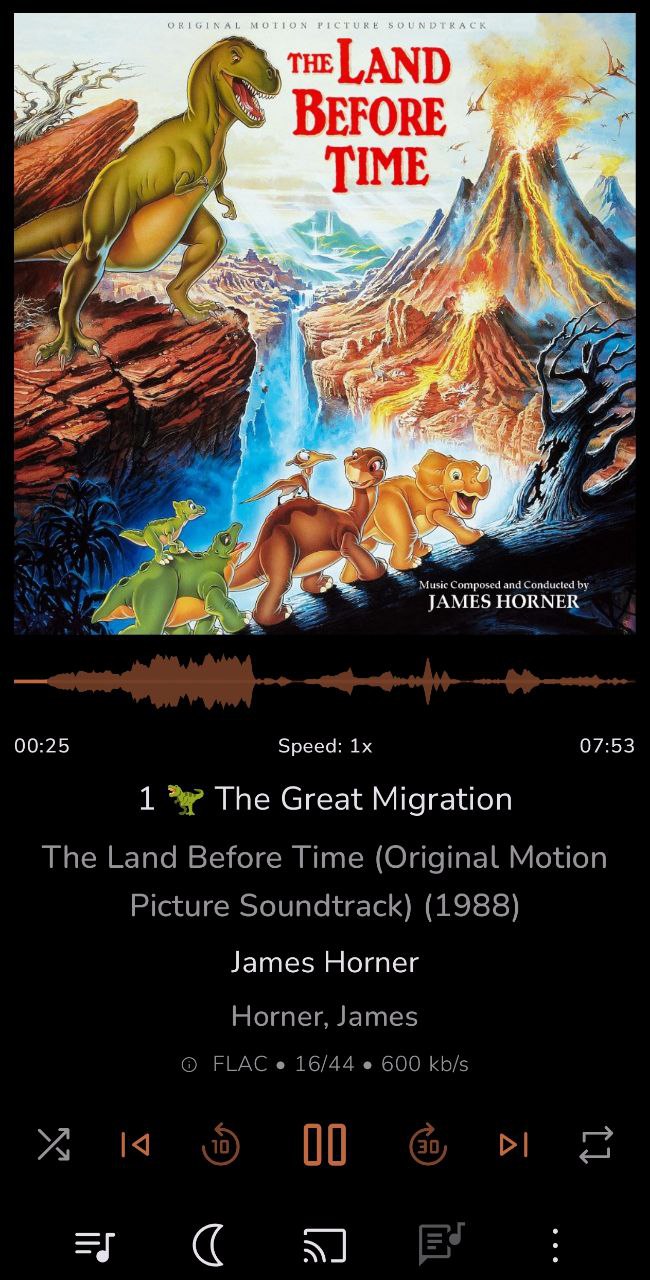Tap the waveform to seek in track
Image resolution: width=650 pixels, height=1280 pixels.
325,682
